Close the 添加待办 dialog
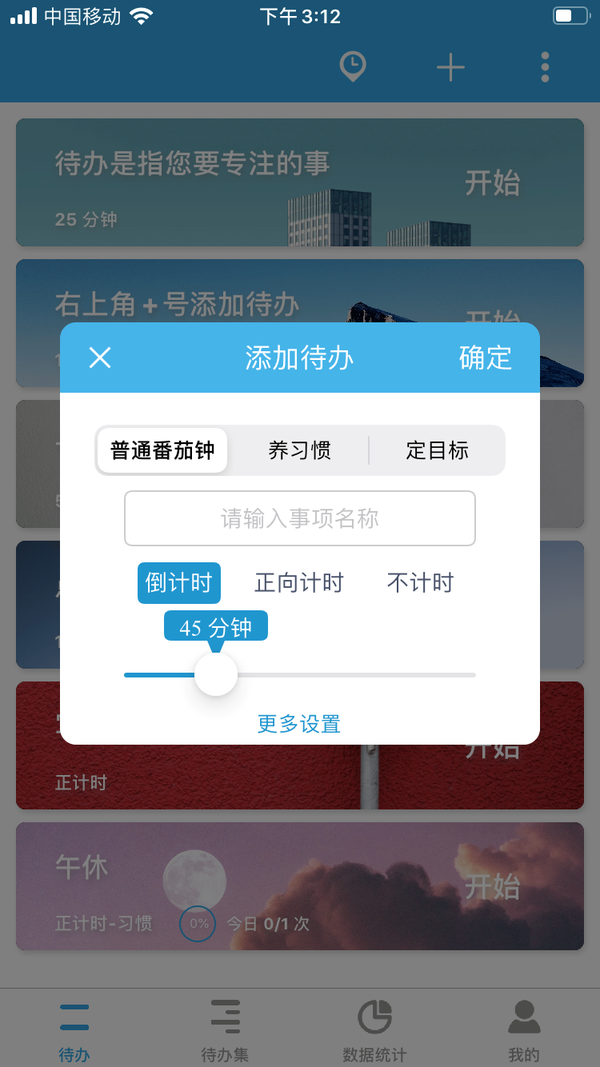Viewport: 600px width, 1067px height. coord(100,357)
